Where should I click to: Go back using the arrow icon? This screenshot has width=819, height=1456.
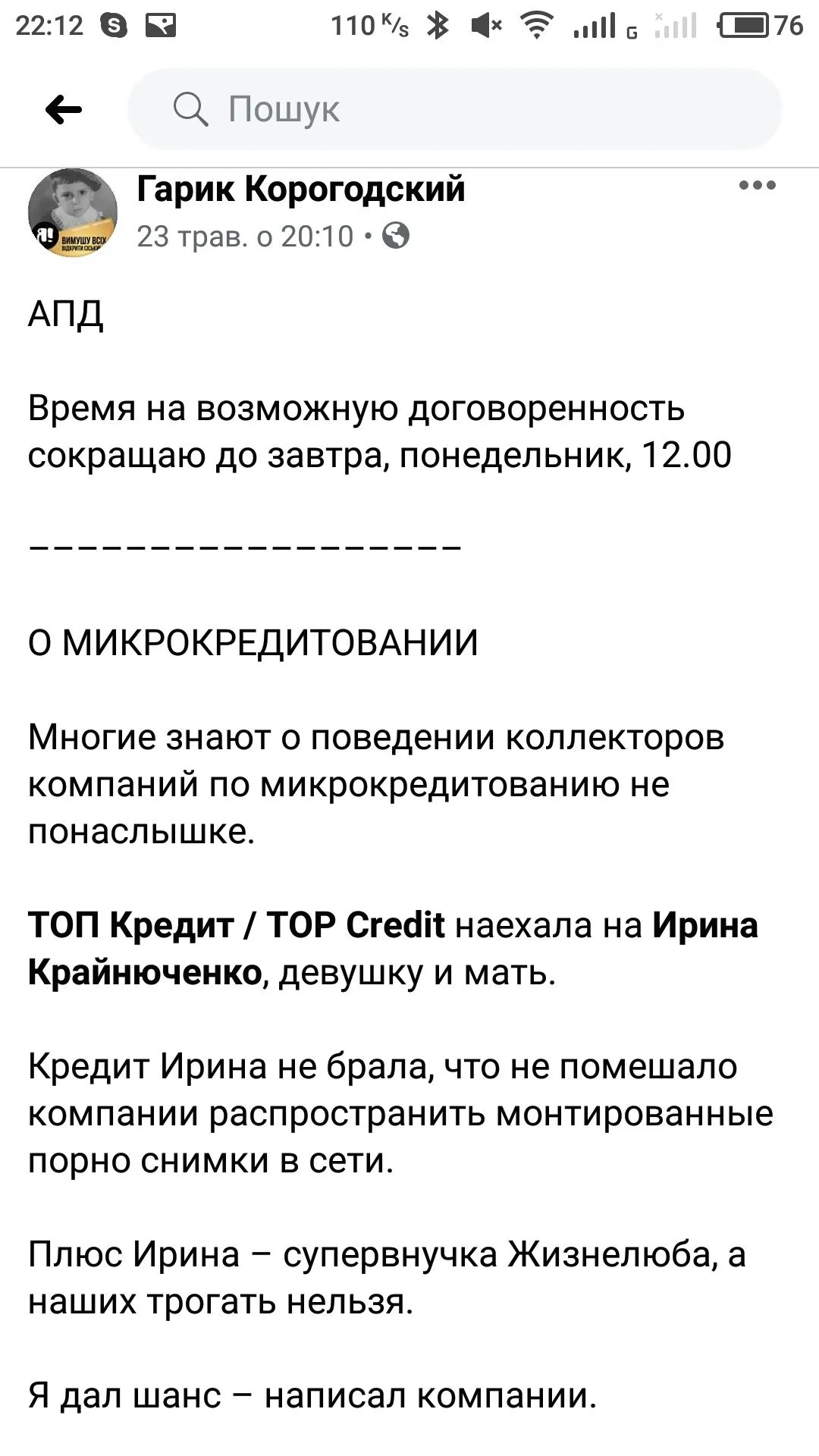coord(64,111)
